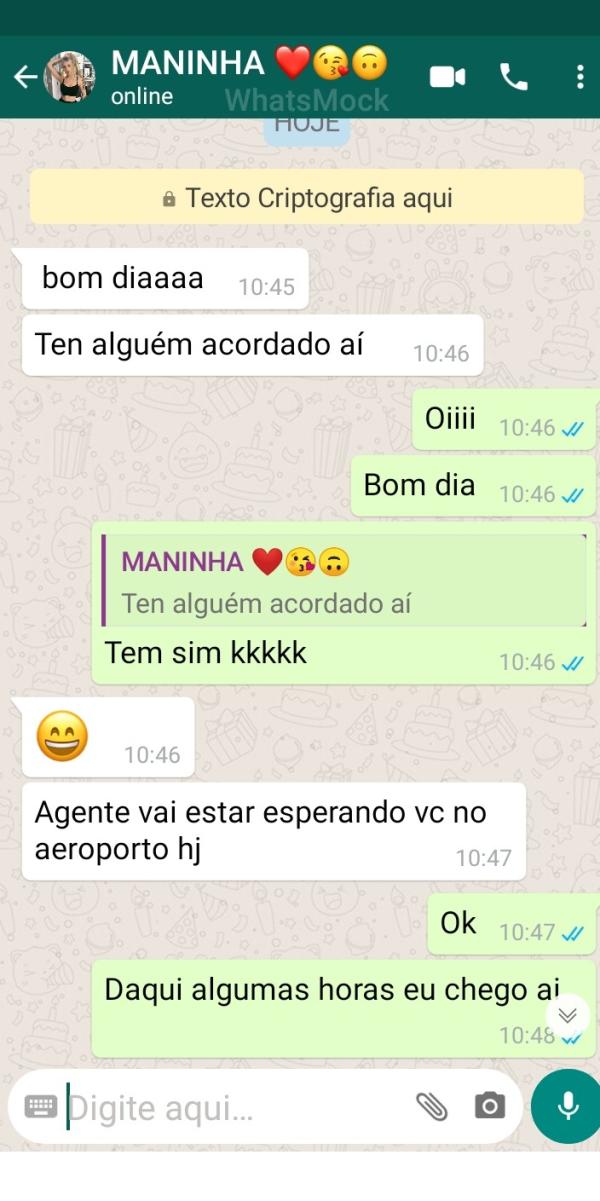This screenshot has width=600, height=1201.
Task: Attach a file with the paperclip
Action: click(431, 1106)
